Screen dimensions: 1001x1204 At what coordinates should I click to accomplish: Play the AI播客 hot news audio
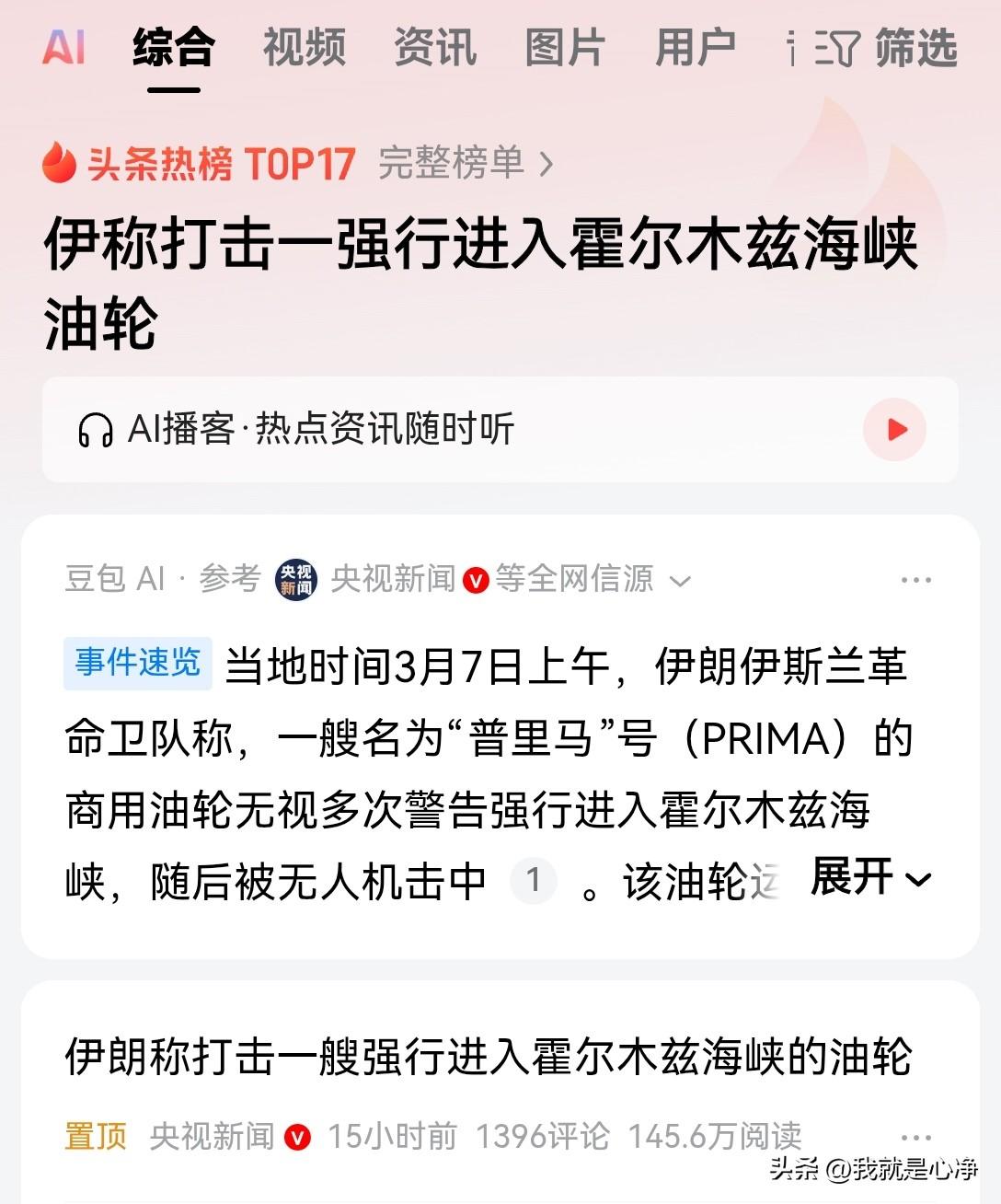(x=893, y=429)
